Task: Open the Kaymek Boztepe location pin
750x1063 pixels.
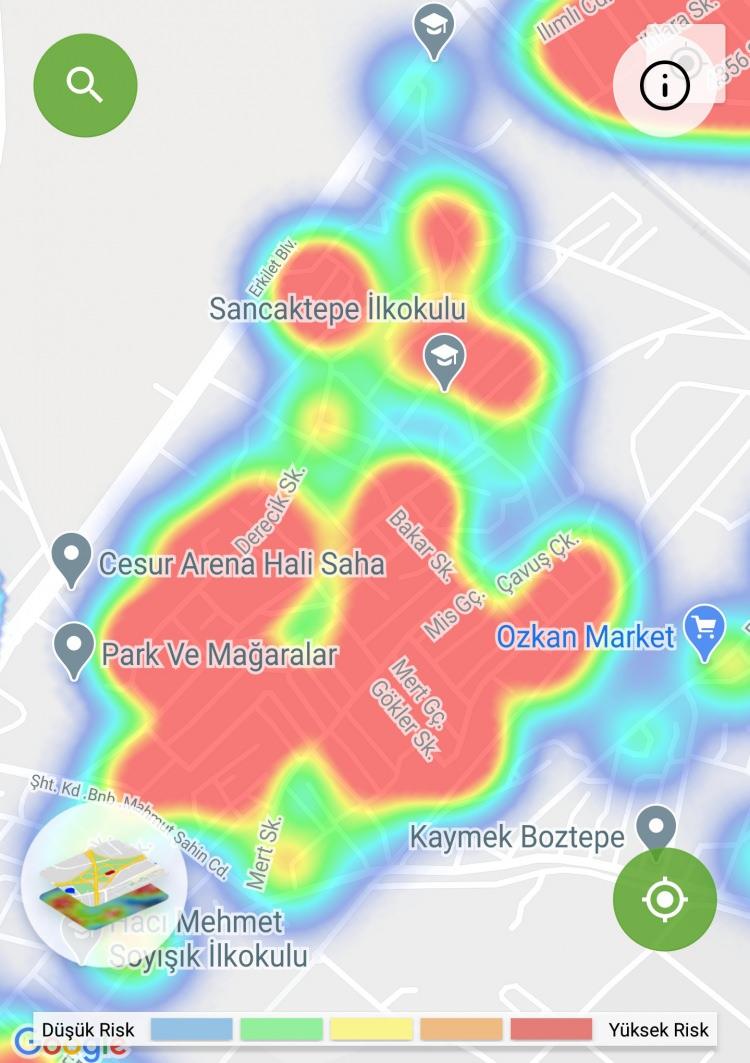Action: tap(656, 829)
